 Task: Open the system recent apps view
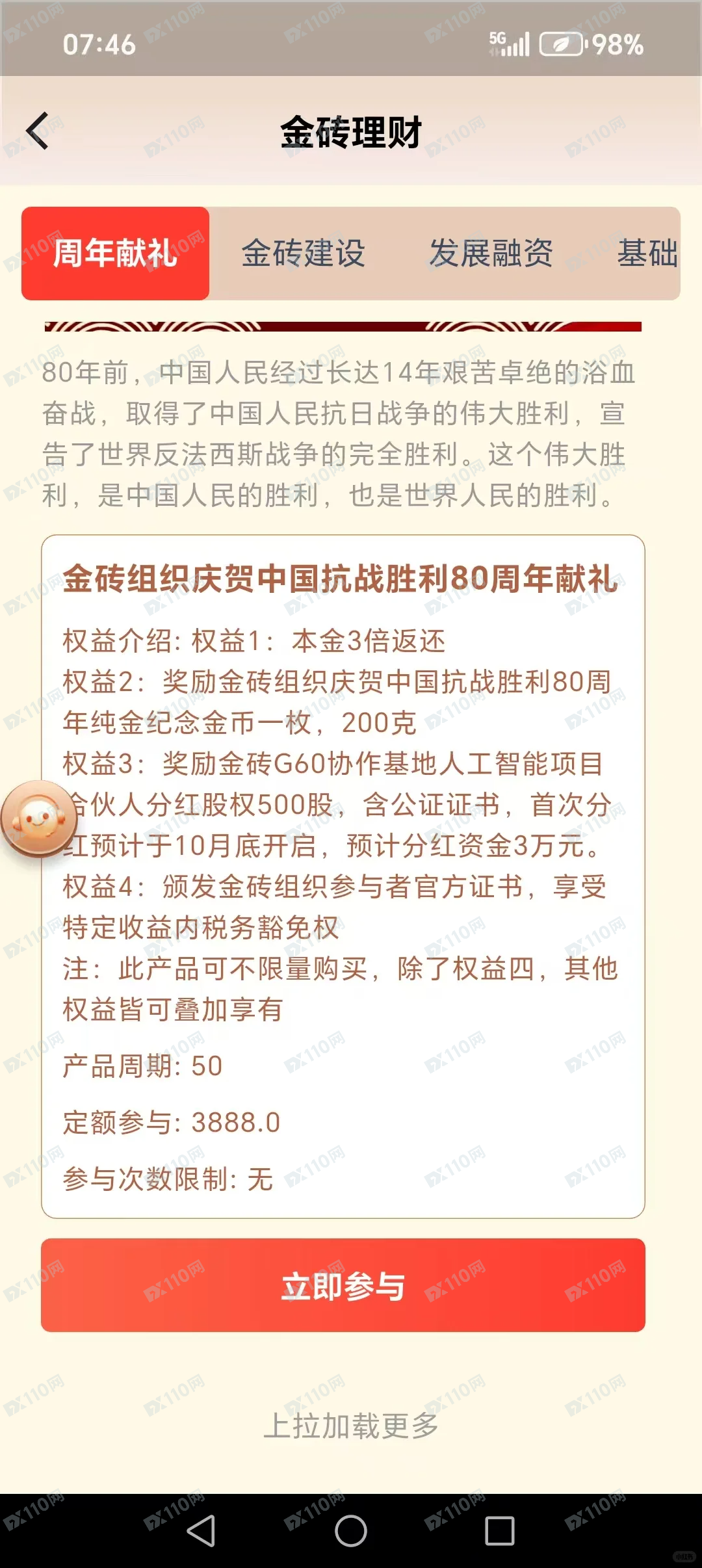(x=499, y=1530)
